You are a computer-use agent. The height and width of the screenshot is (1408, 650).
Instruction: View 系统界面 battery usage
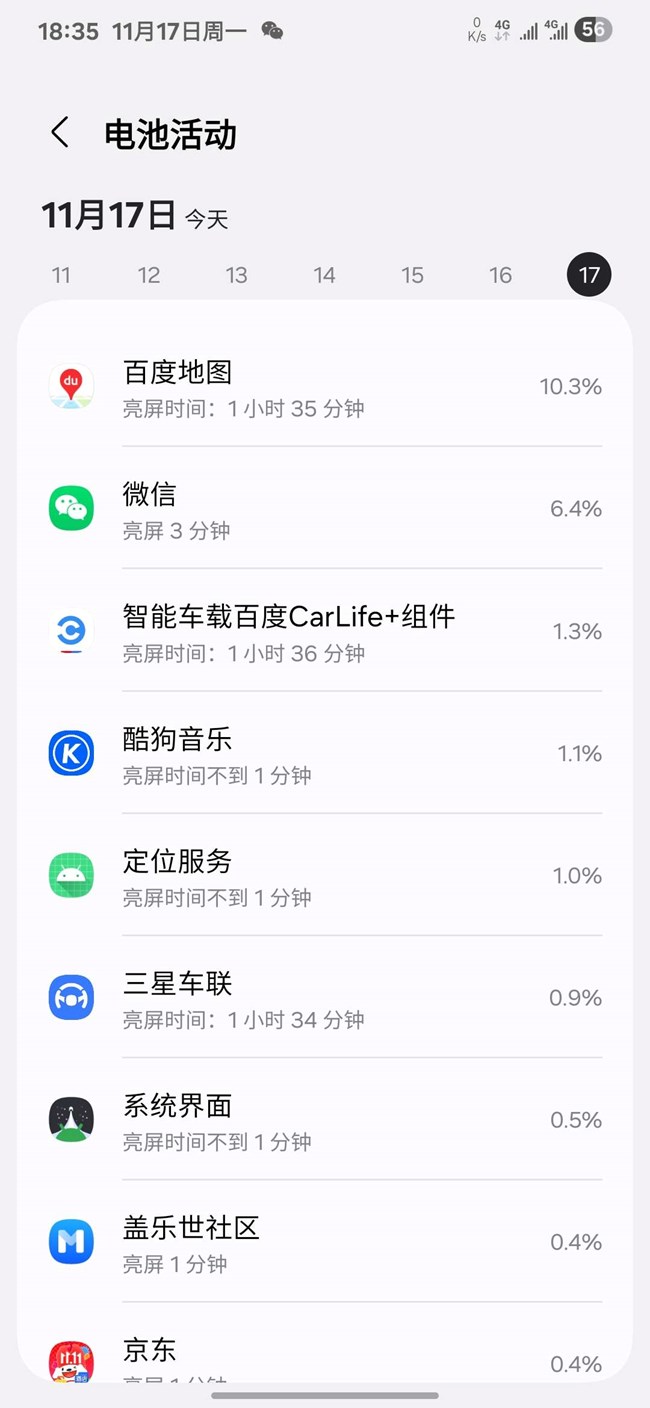(325, 1120)
